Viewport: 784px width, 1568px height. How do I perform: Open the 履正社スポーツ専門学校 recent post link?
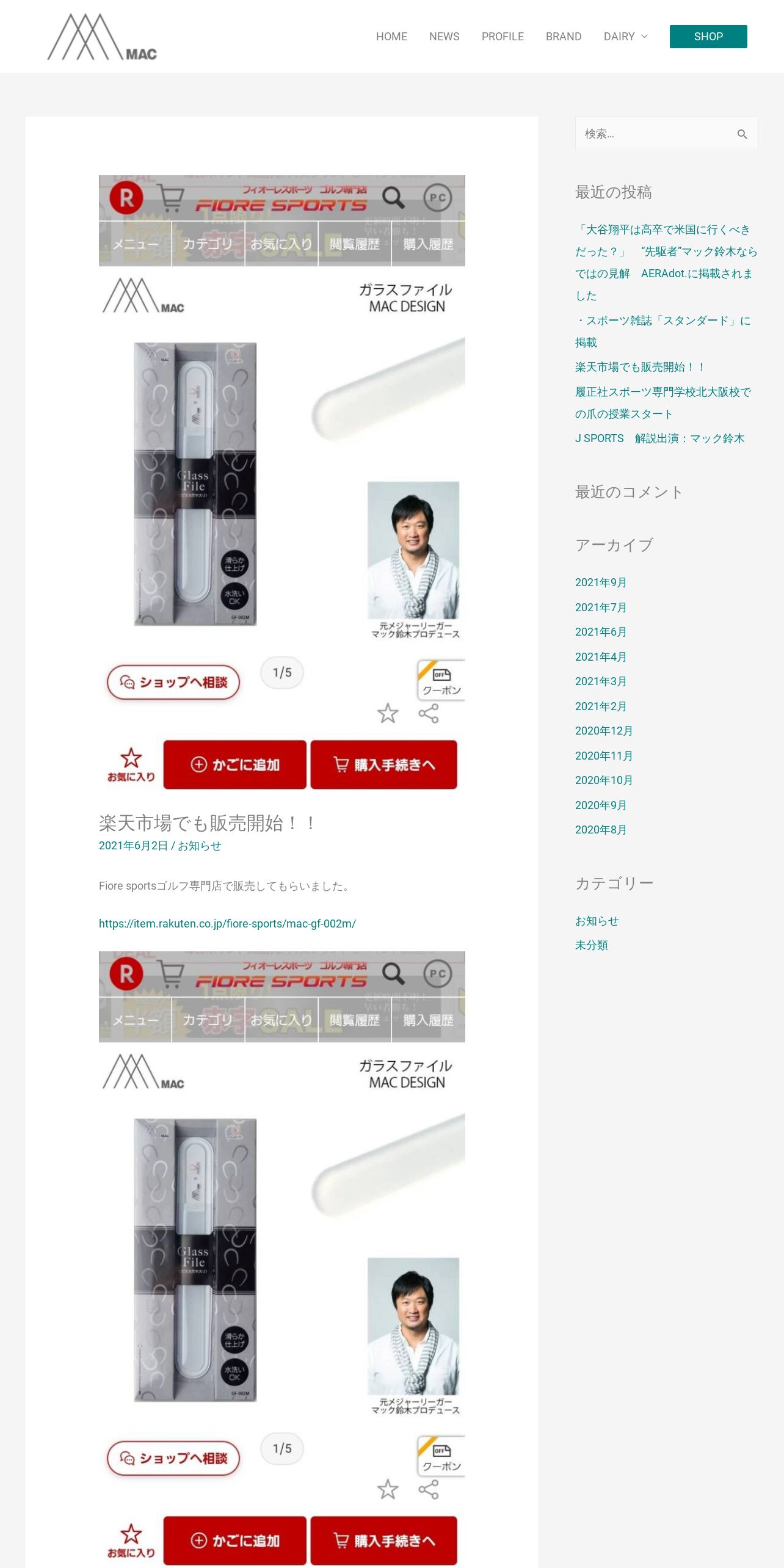click(x=663, y=403)
